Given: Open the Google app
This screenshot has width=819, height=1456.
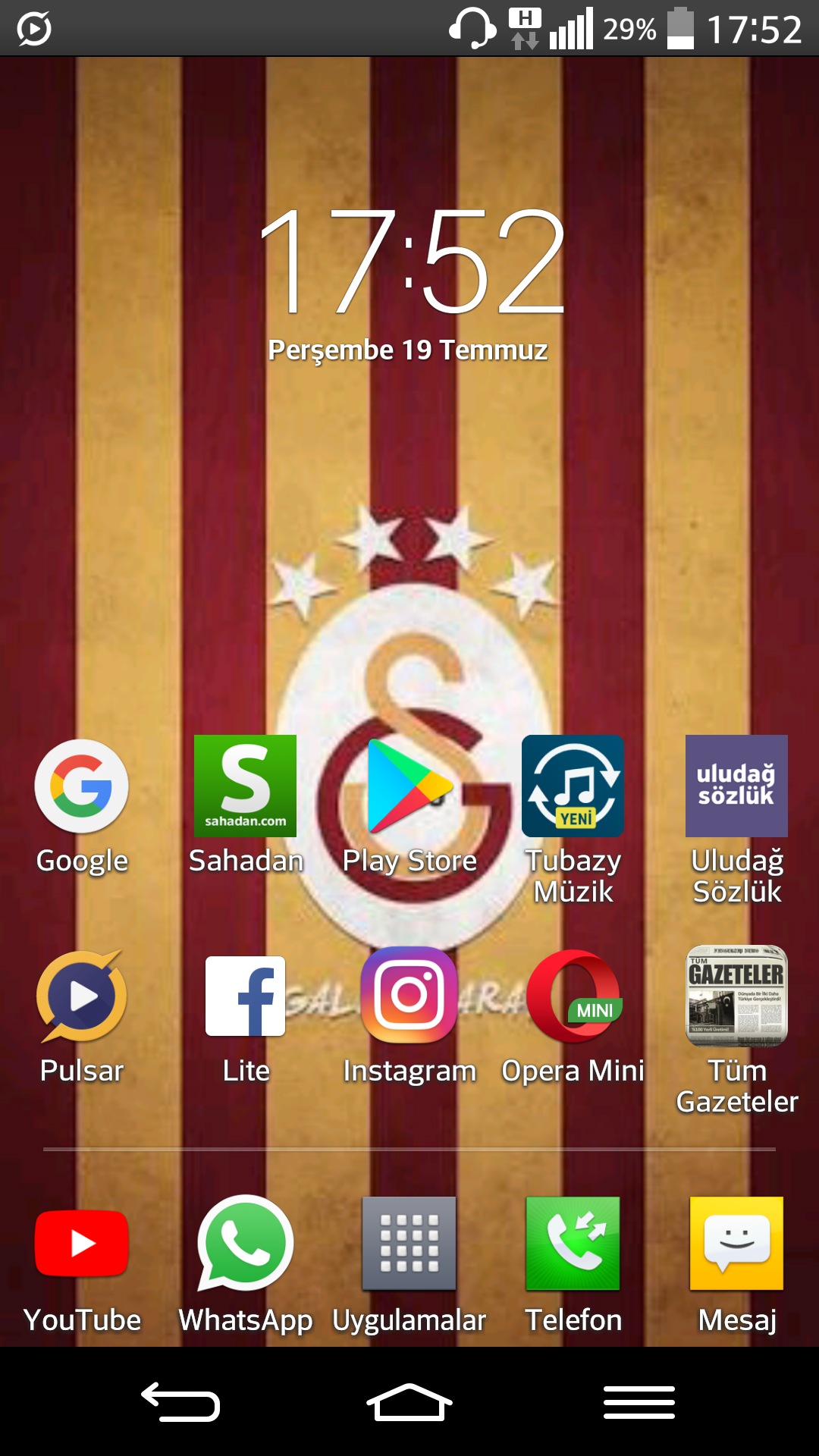Looking at the screenshot, I should 82,786.
